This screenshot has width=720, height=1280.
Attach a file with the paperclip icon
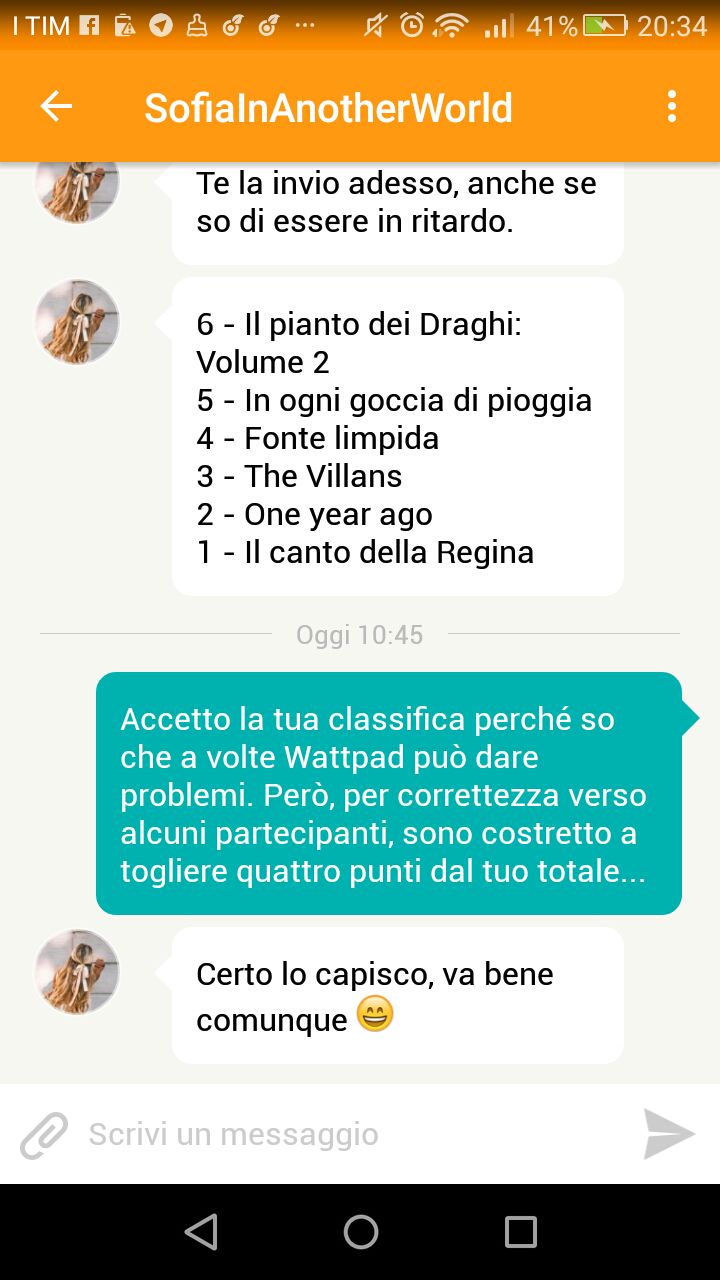click(x=44, y=1135)
